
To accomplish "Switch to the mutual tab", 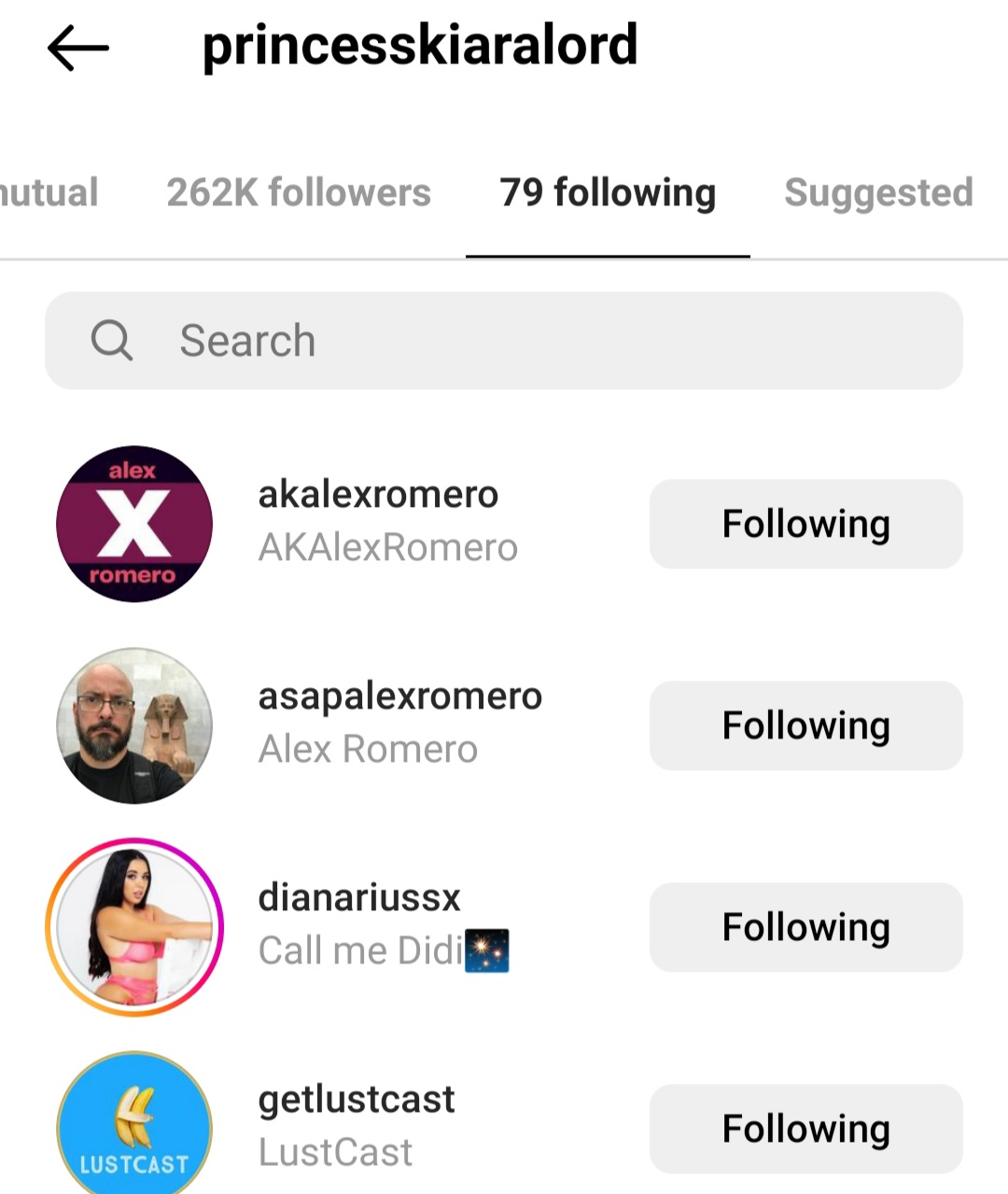I will 47,193.
